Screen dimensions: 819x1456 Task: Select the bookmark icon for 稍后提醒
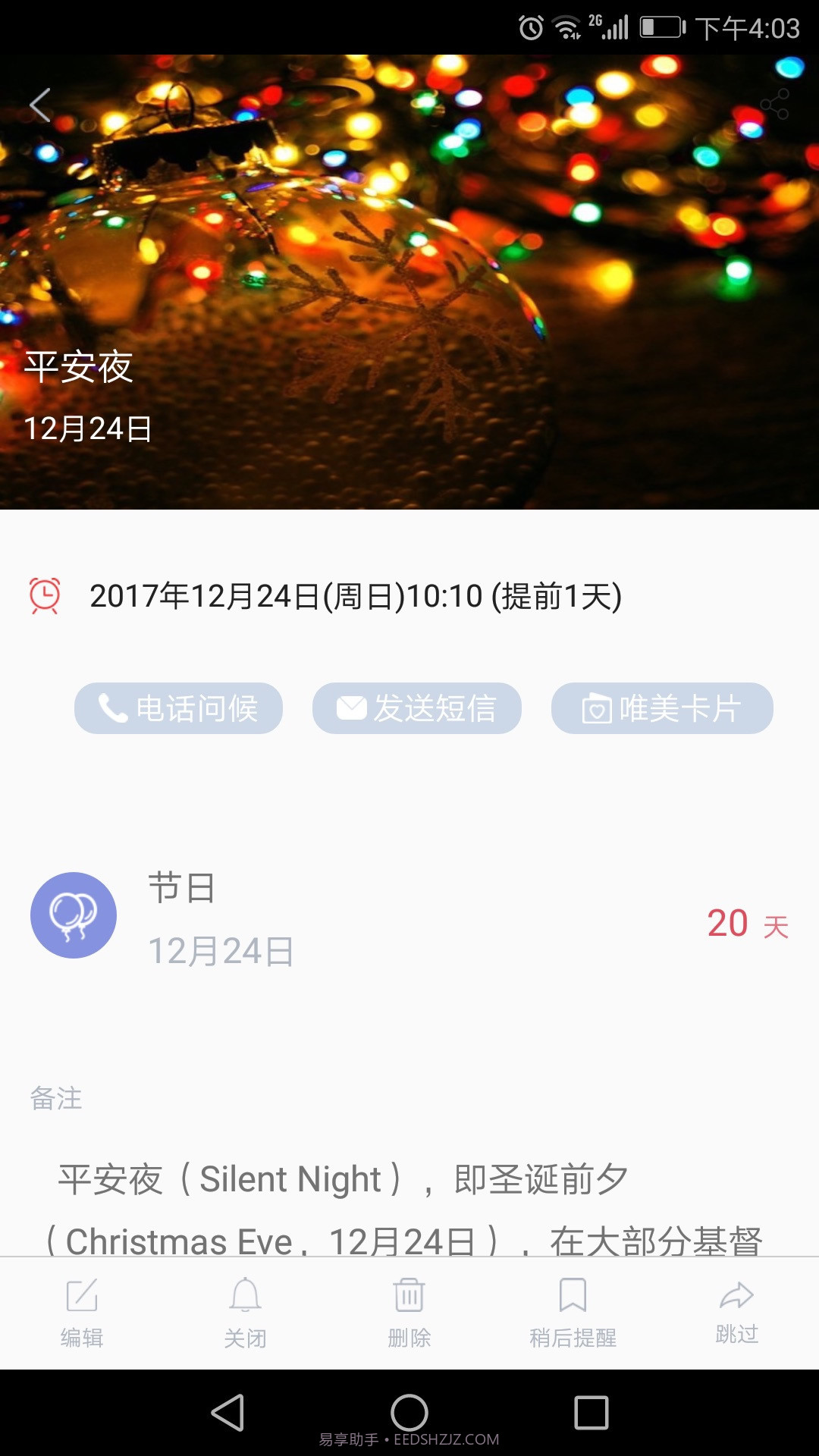573,1297
